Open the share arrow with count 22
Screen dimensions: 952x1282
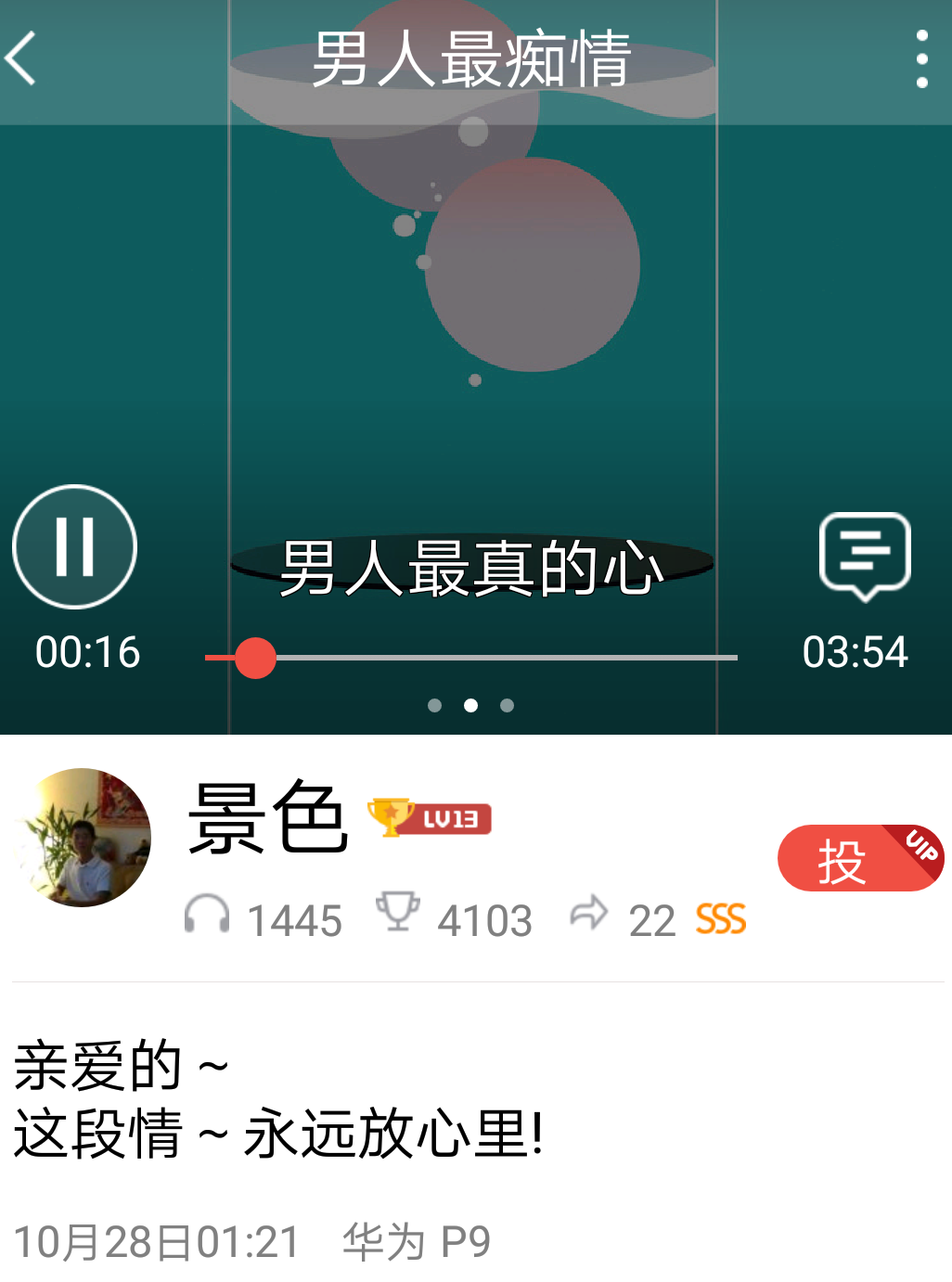[590, 915]
